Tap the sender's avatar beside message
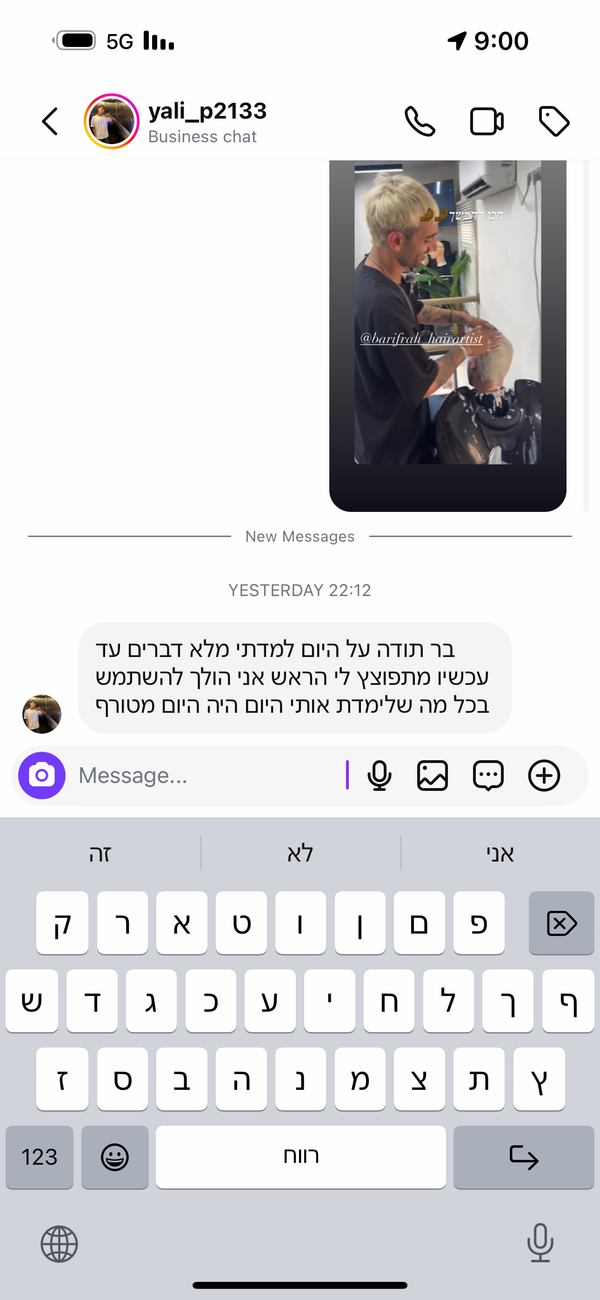The height and width of the screenshot is (1300, 600). (42, 714)
